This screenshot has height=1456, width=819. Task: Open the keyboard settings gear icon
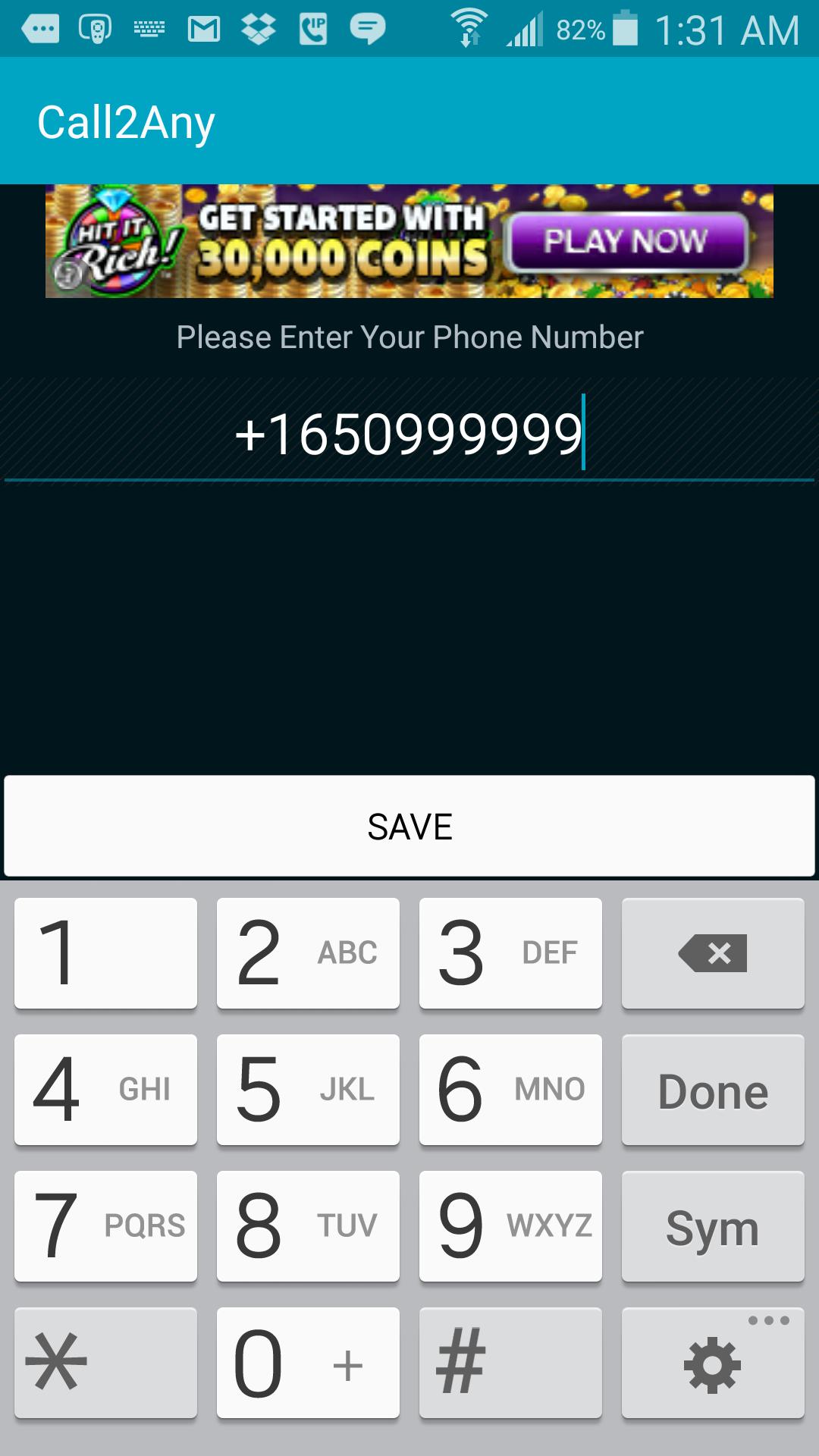tap(712, 1363)
